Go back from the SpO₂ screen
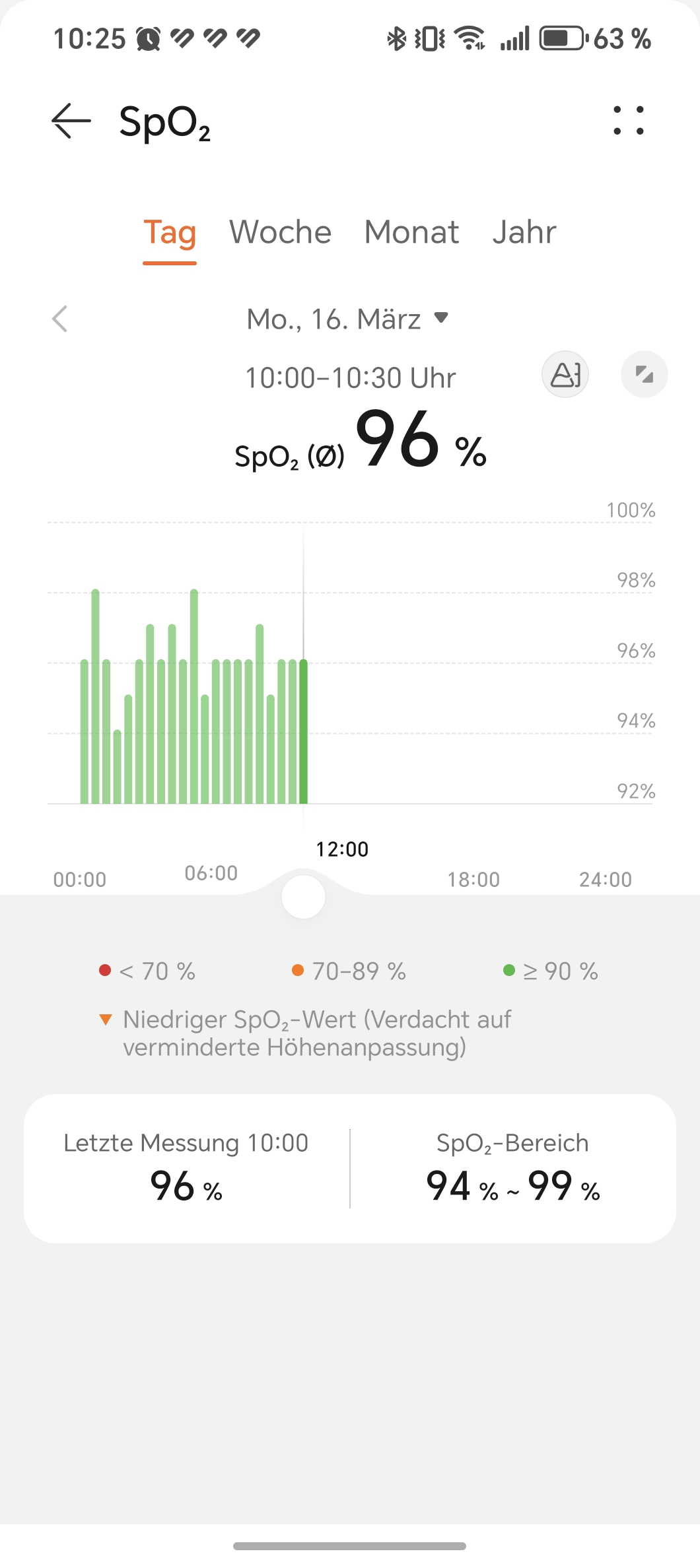The height and width of the screenshot is (1568, 700). click(71, 121)
